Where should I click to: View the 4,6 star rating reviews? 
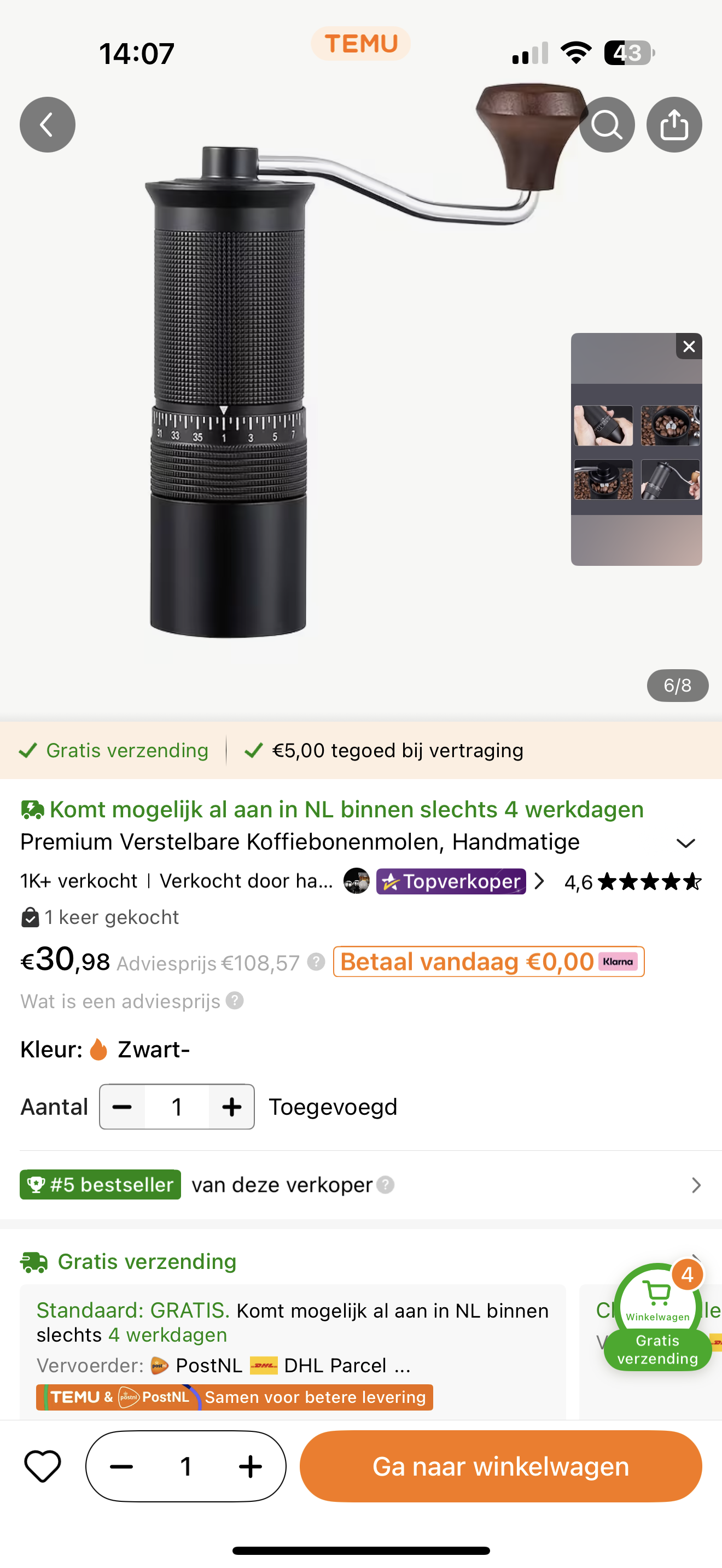[x=633, y=882]
